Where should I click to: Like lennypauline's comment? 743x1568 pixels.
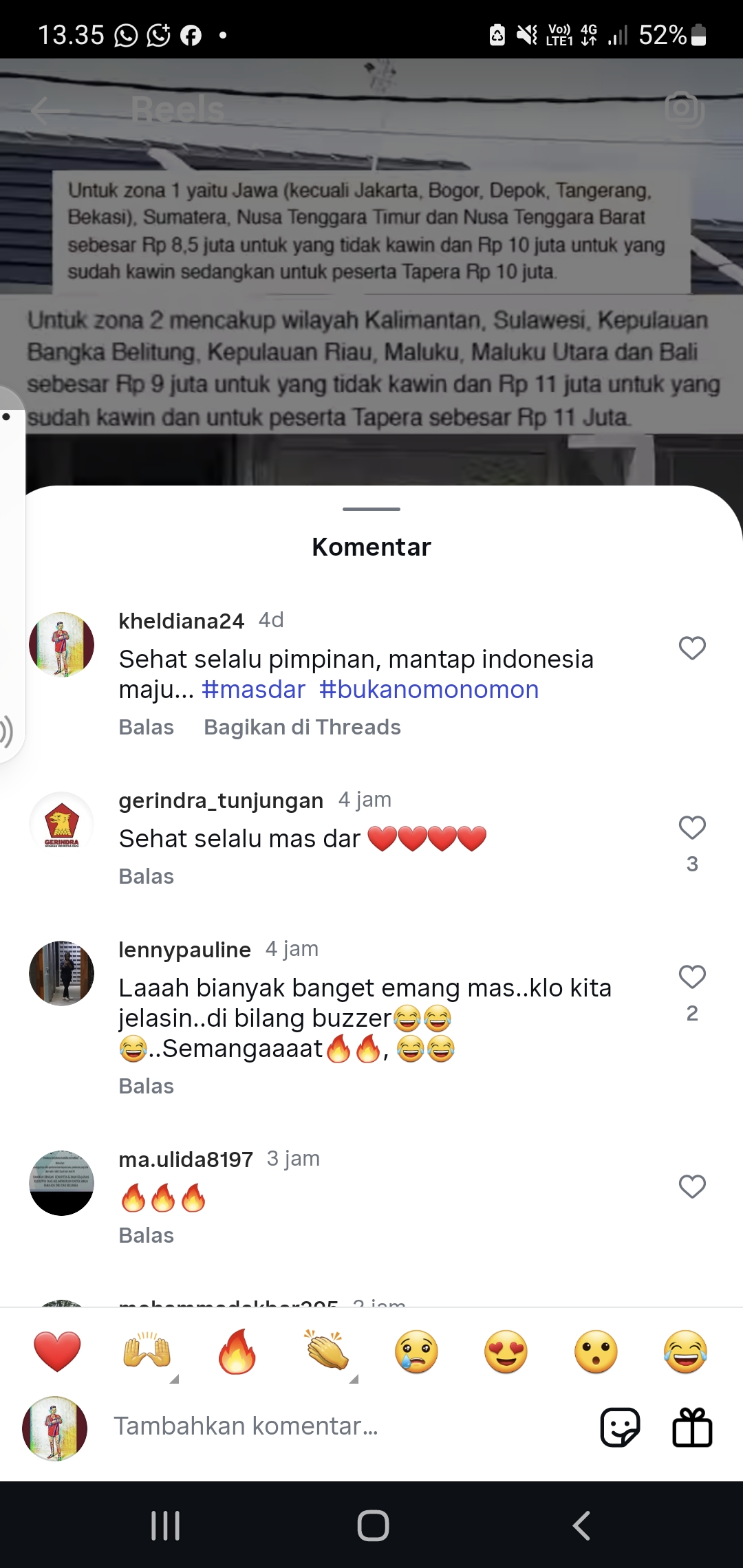click(x=692, y=977)
